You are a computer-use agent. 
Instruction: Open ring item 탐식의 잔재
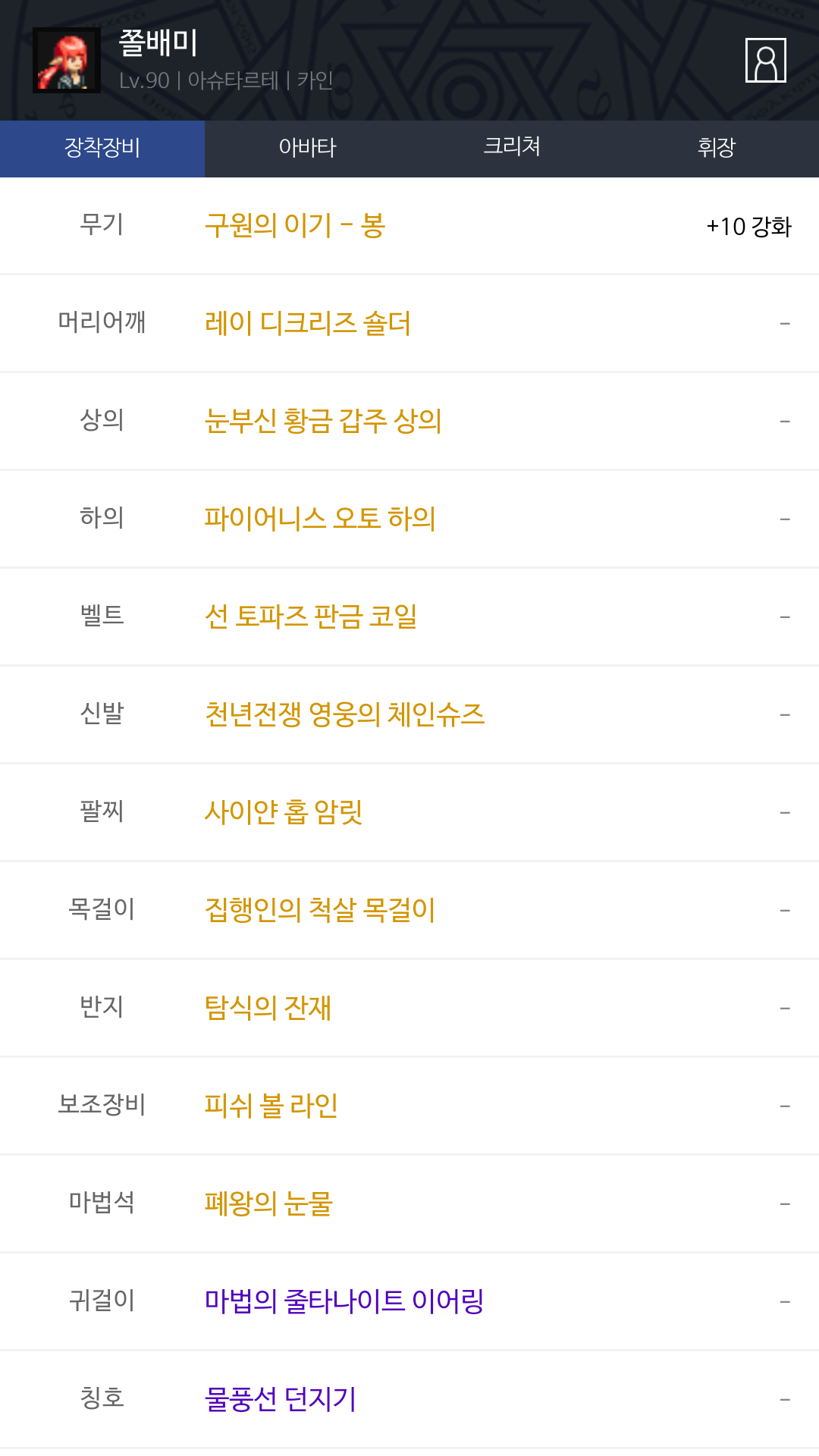(x=268, y=1009)
